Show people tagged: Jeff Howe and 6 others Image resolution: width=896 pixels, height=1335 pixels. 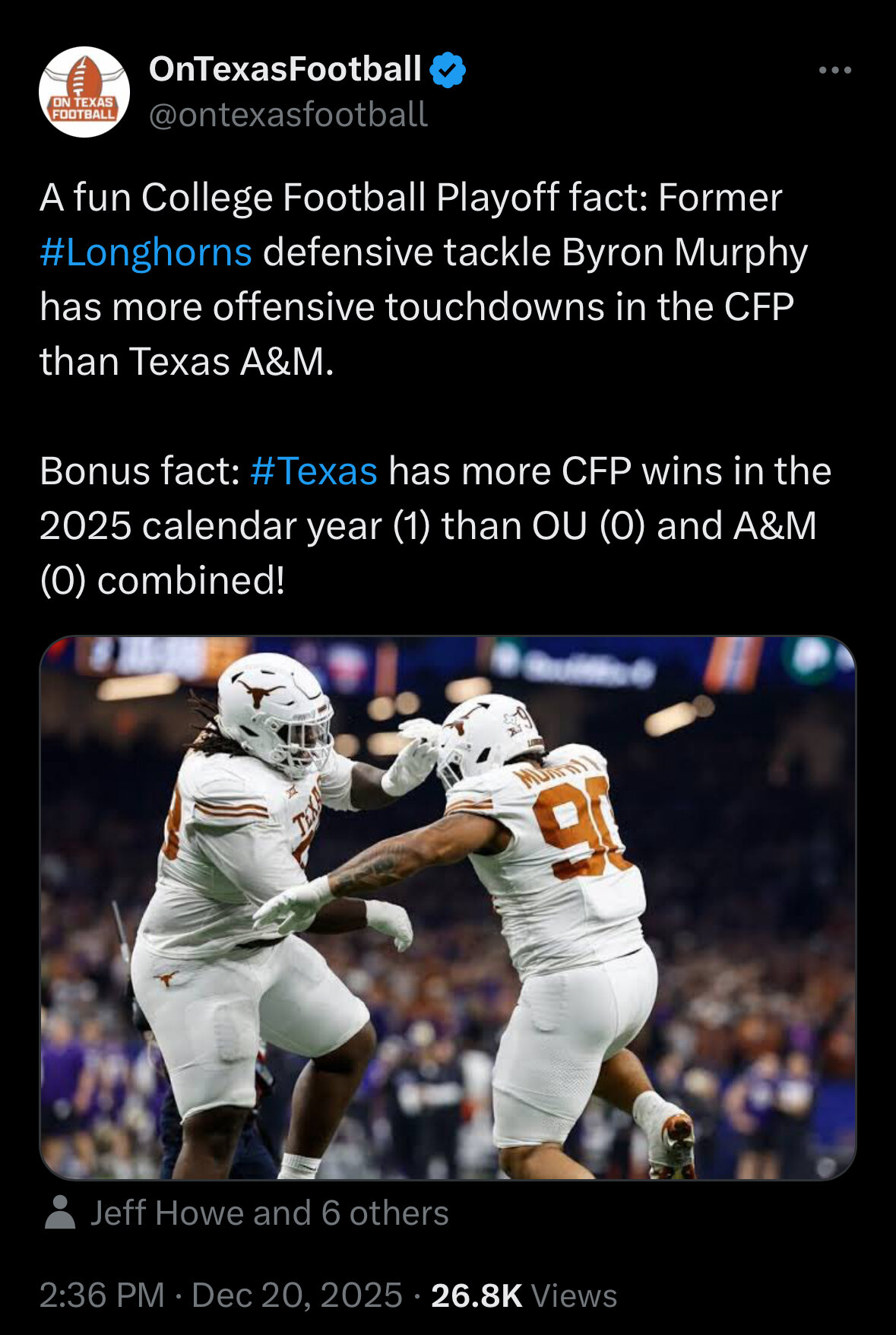pyautogui.click(x=268, y=1213)
